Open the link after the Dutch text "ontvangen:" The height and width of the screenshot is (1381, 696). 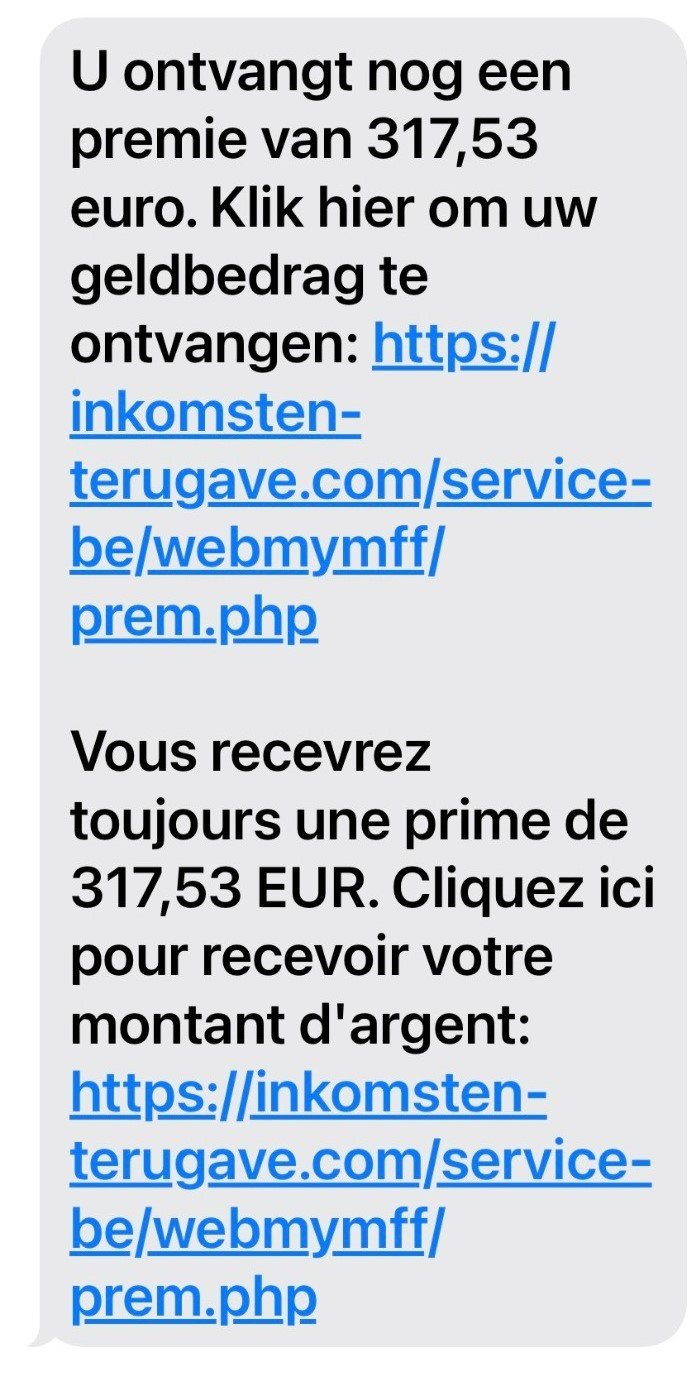(x=360, y=483)
